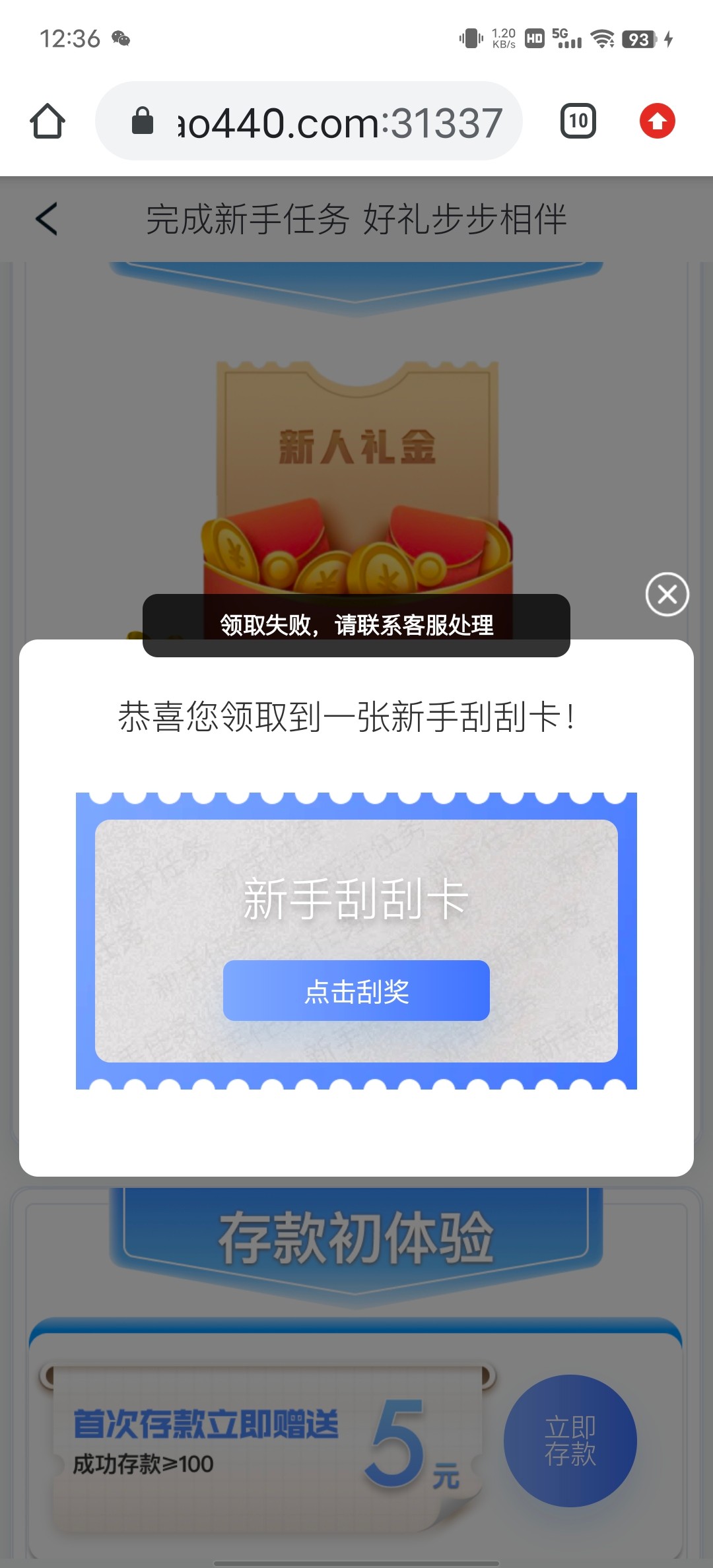Viewport: 713px width, 1568px height.
Task: Tap the page title 完成新手任务 好礼步步相伴
Action: 356,219
